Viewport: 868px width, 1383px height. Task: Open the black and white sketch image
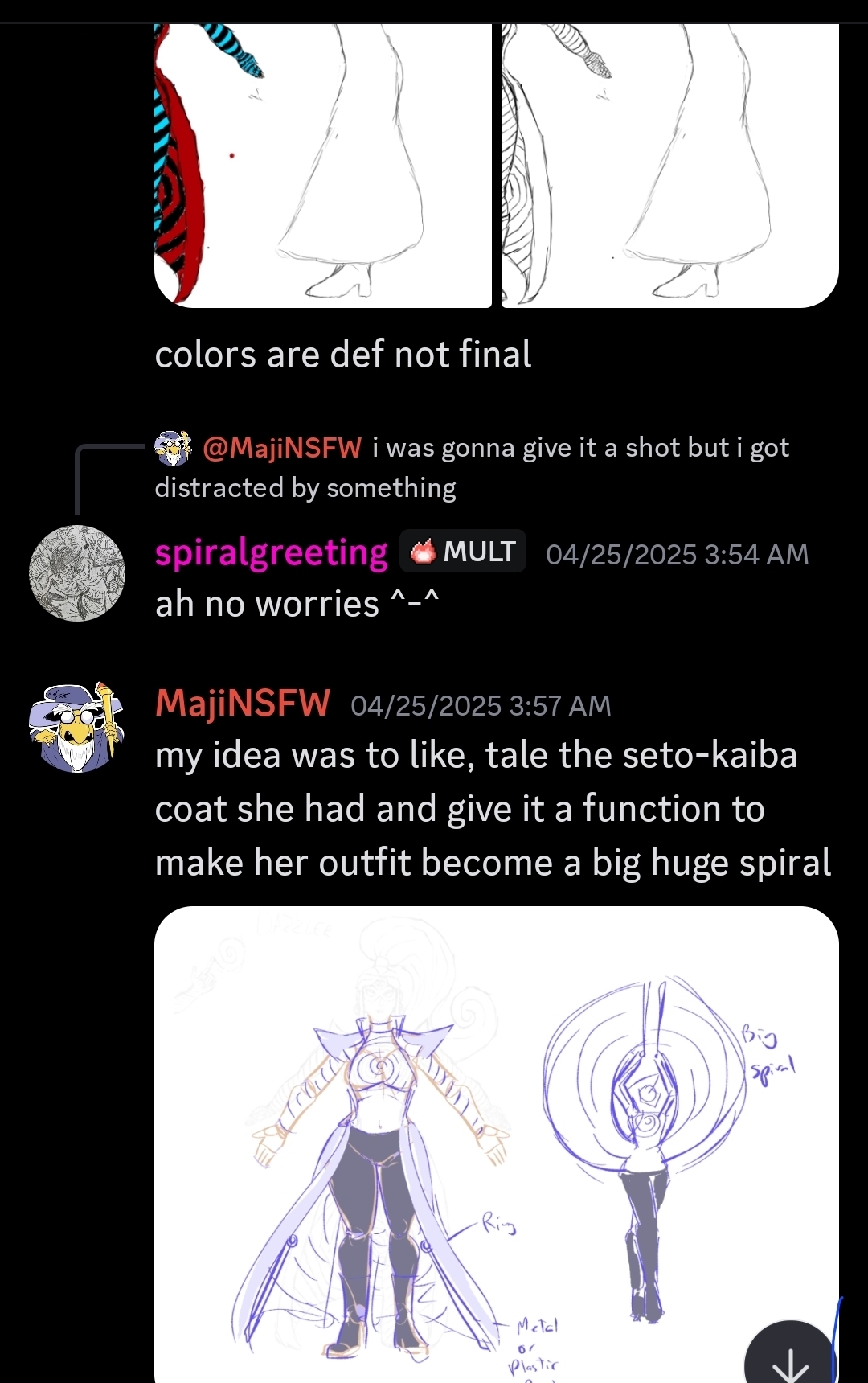click(x=669, y=165)
